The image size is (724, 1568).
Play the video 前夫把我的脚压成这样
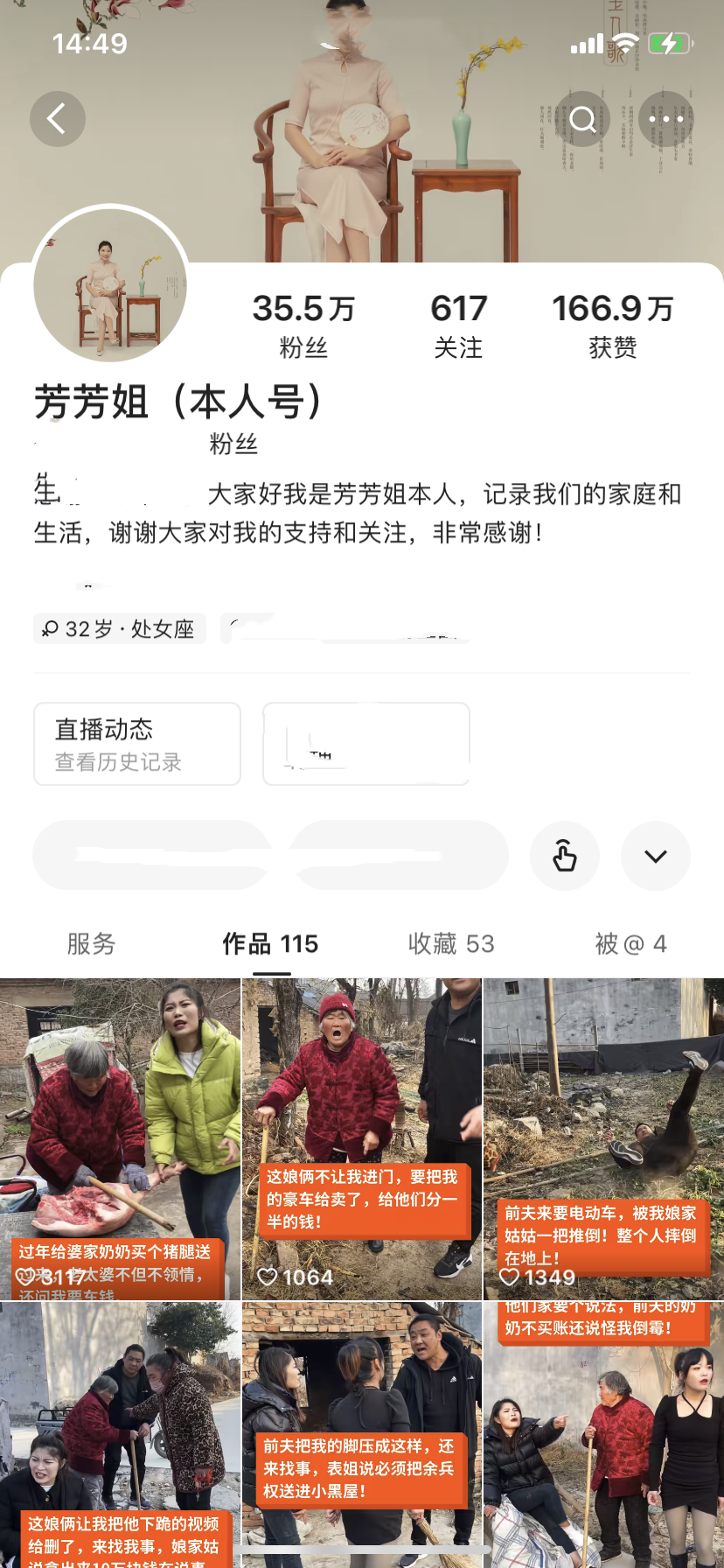click(361, 1435)
